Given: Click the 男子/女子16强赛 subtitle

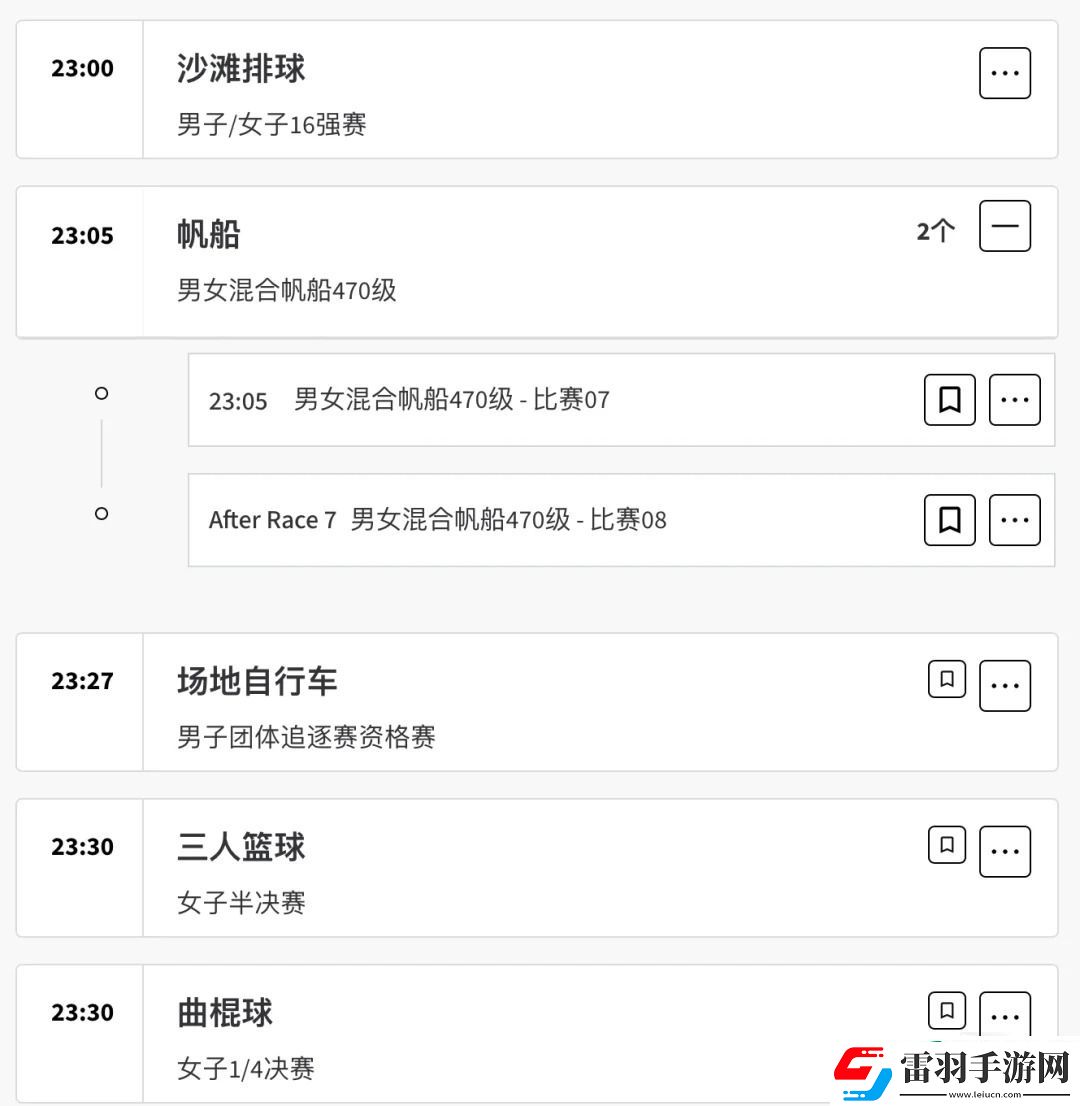Looking at the screenshot, I should 268,125.
